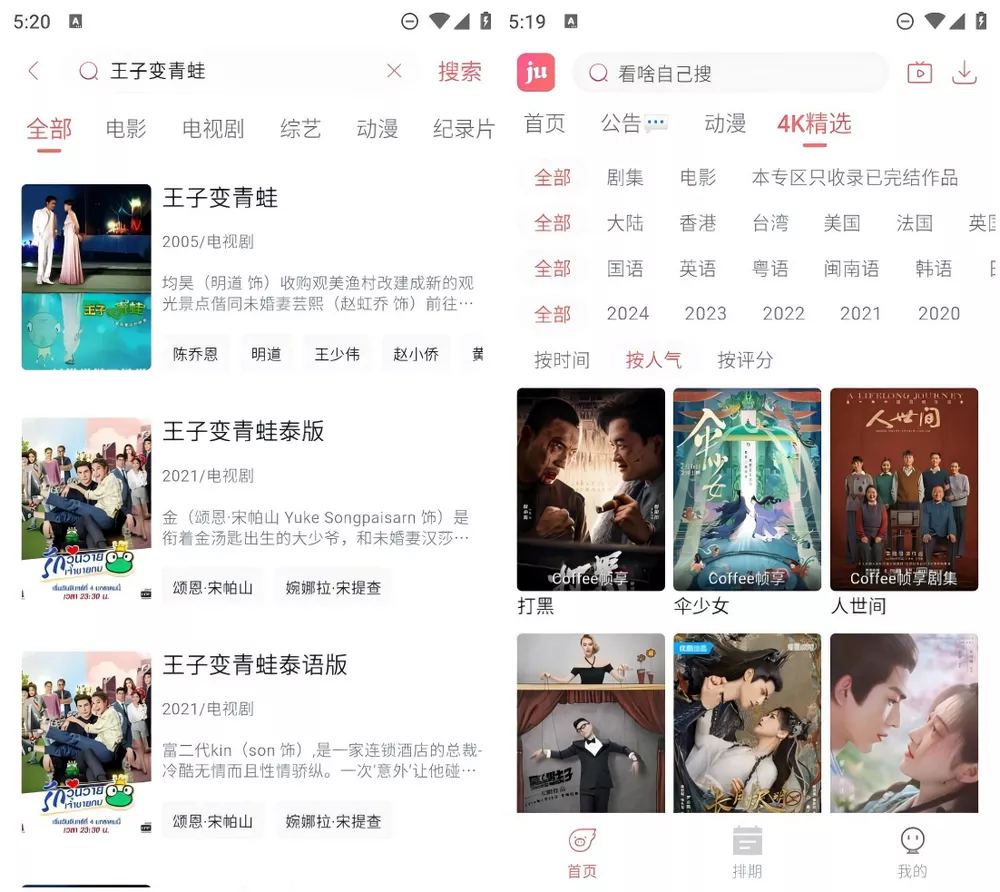Open the download icon
This screenshot has width=1000, height=892.
point(964,73)
